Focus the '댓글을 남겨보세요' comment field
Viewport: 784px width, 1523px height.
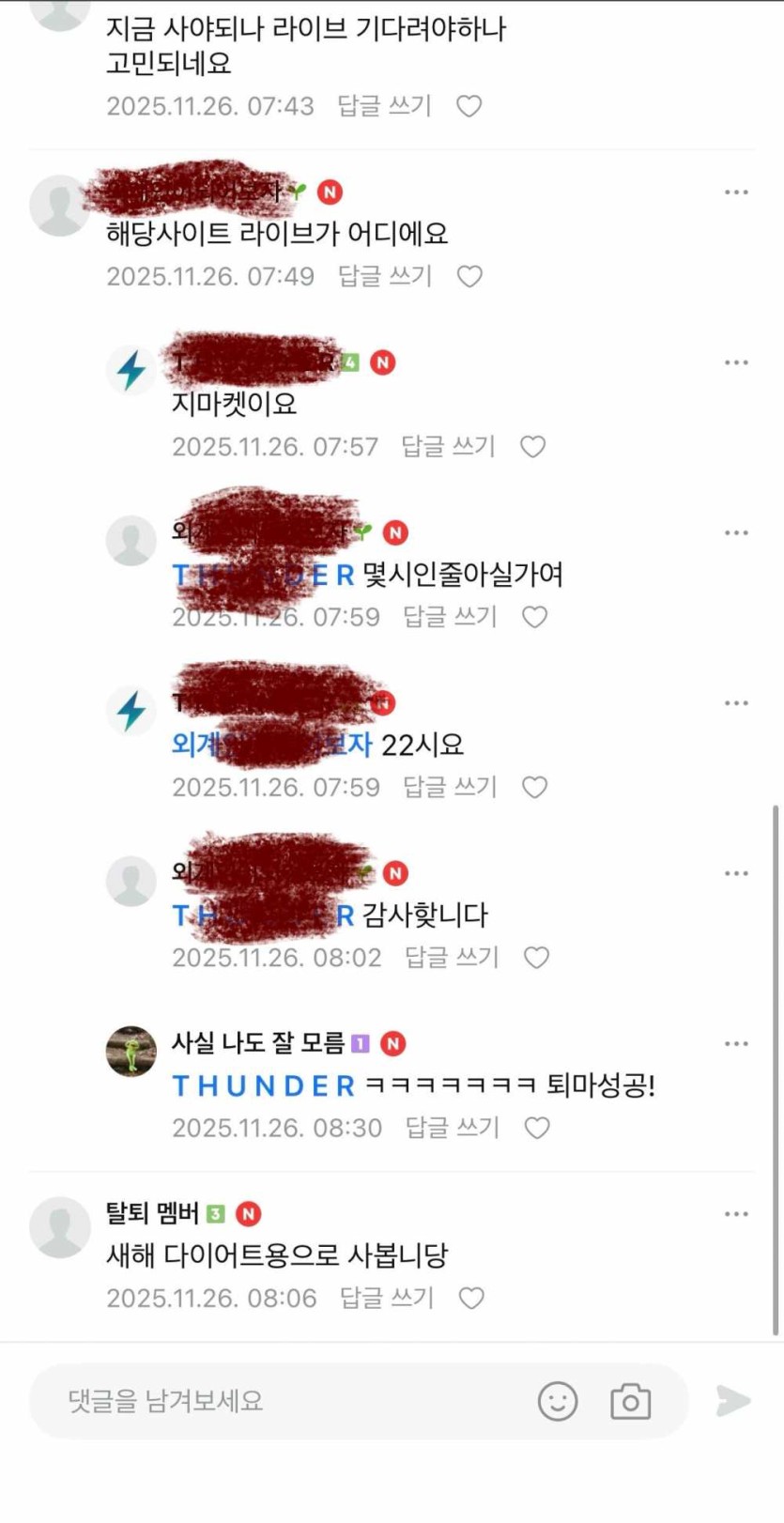point(282,1401)
